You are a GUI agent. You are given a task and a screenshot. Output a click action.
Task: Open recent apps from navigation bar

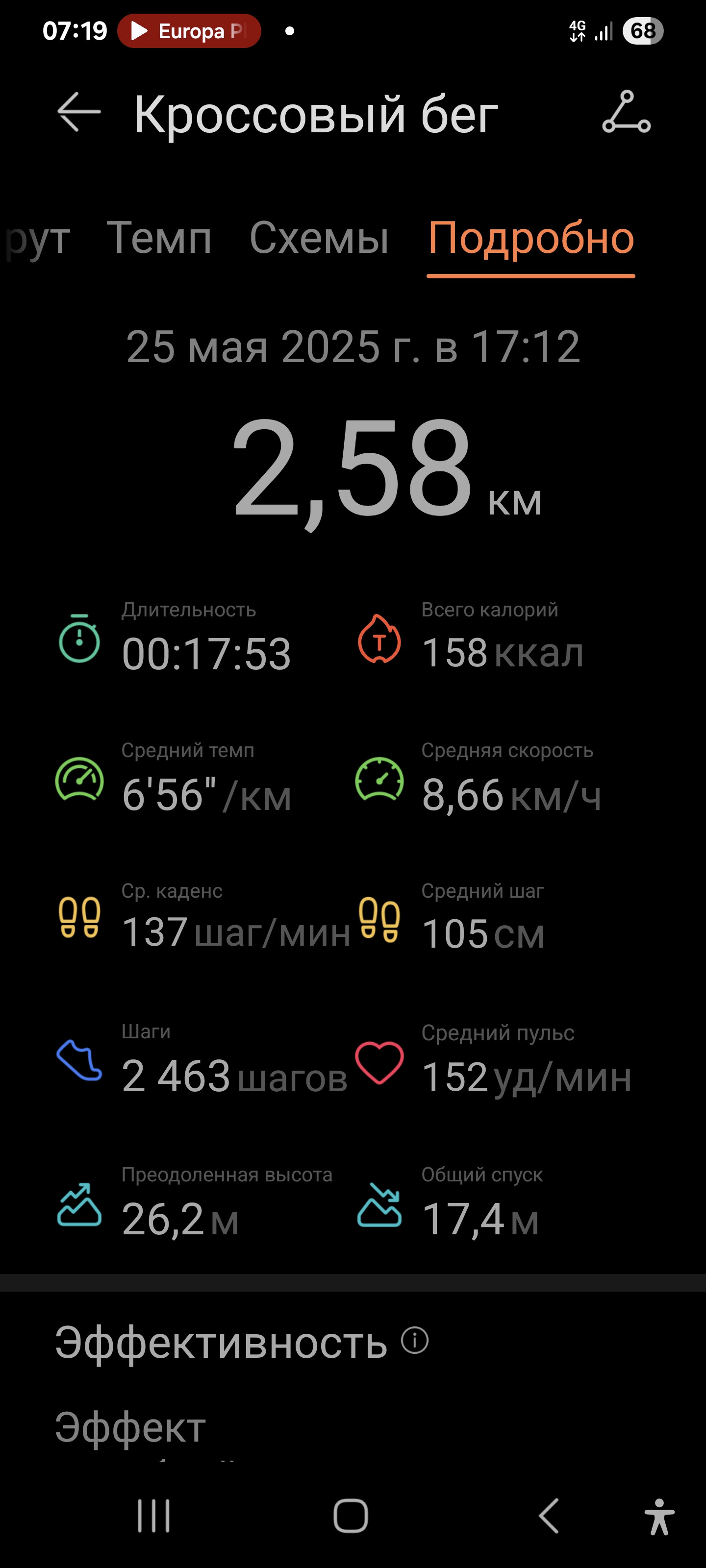[x=153, y=1516]
